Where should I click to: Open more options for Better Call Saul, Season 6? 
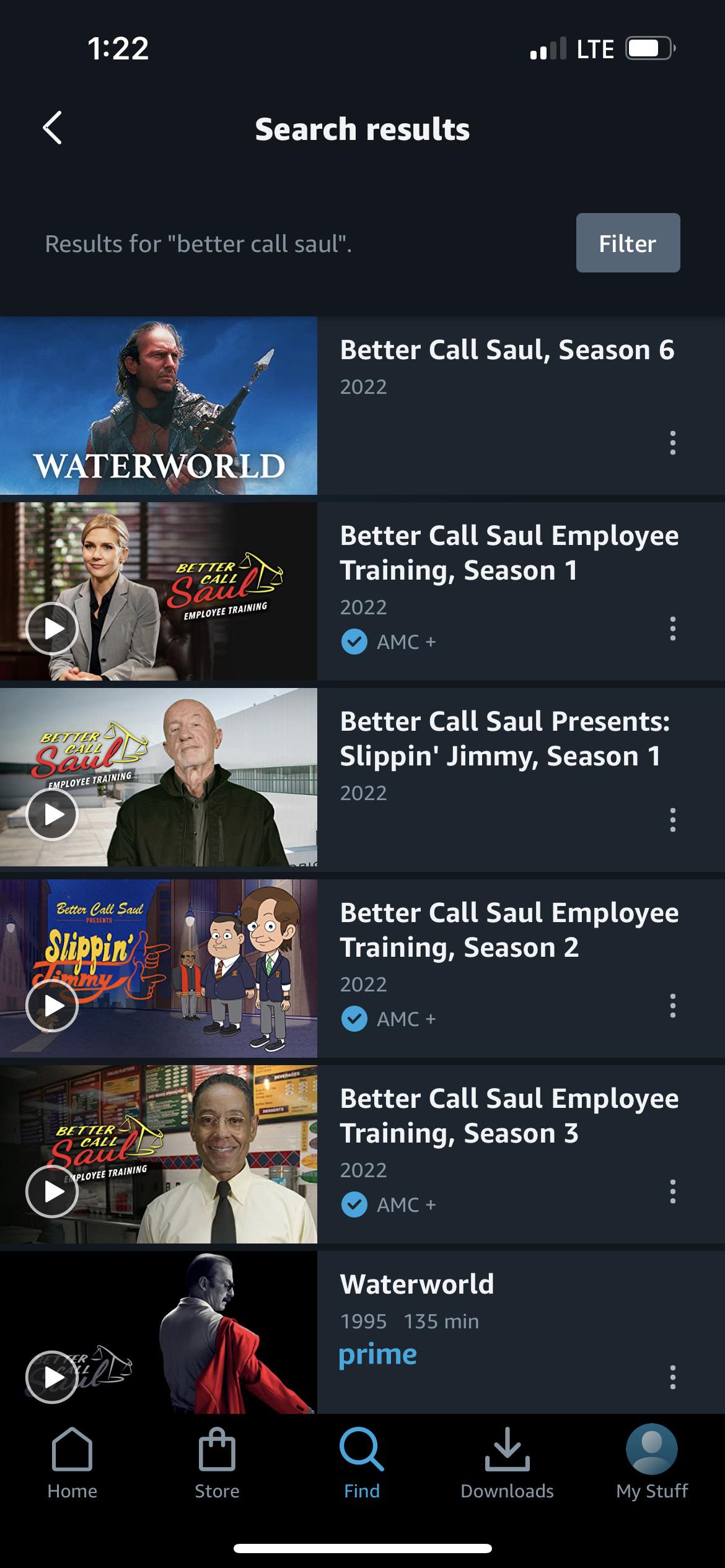[x=672, y=443]
